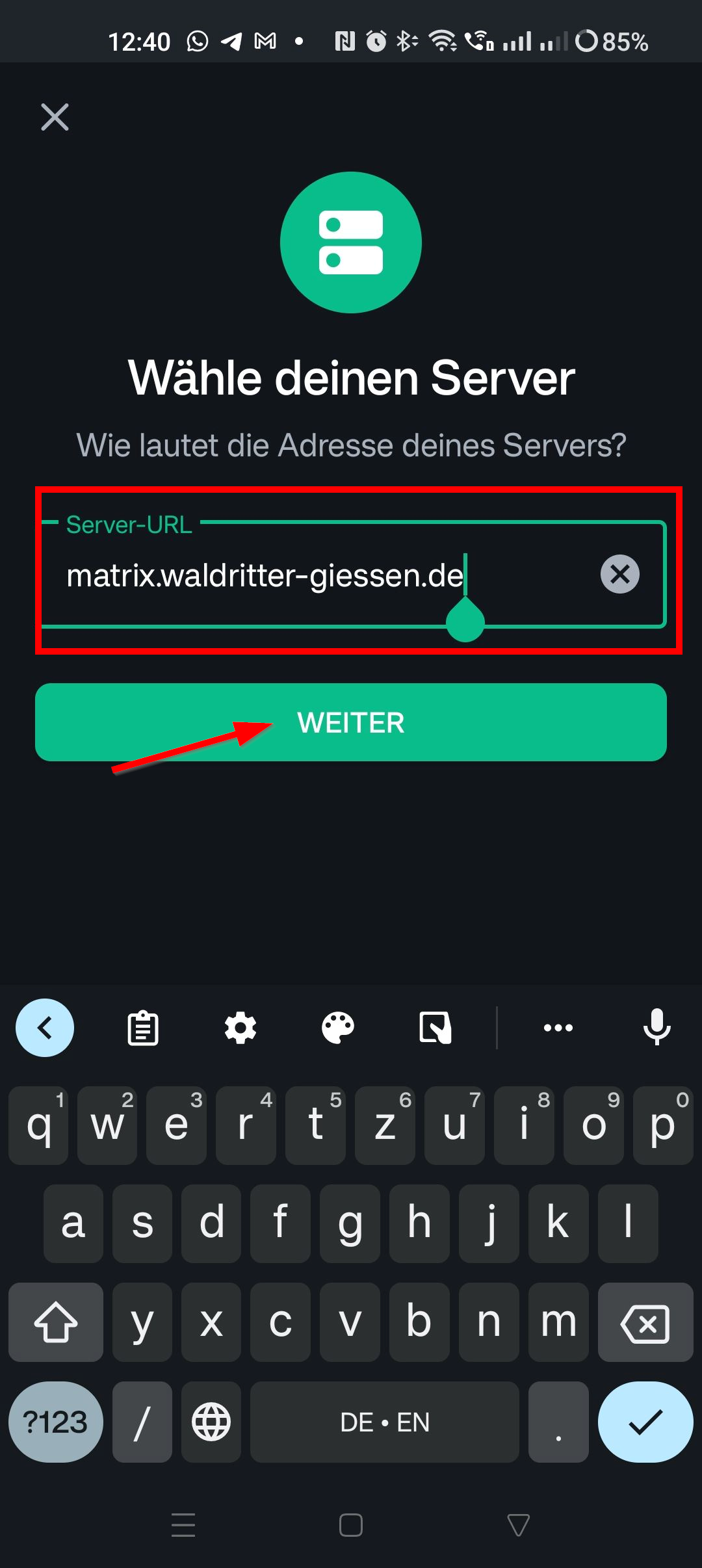Switch keyboard language with the globe key

click(211, 1422)
